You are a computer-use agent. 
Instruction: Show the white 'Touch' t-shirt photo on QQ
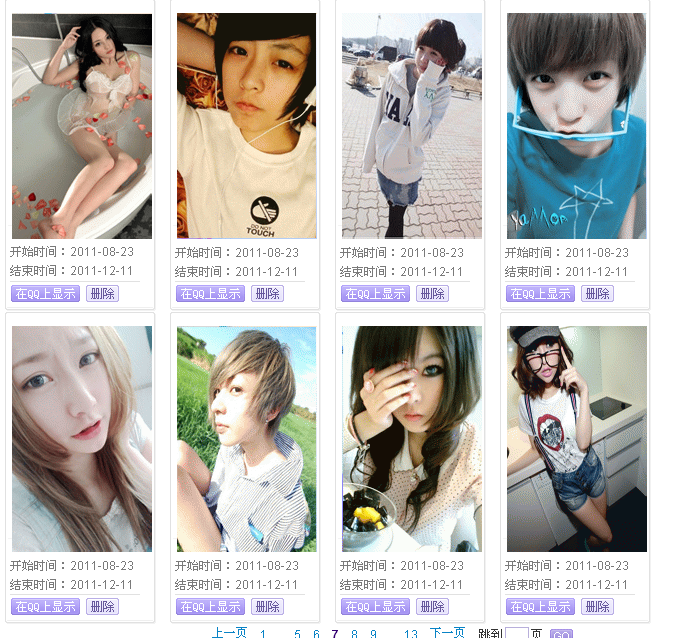click(x=209, y=293)
